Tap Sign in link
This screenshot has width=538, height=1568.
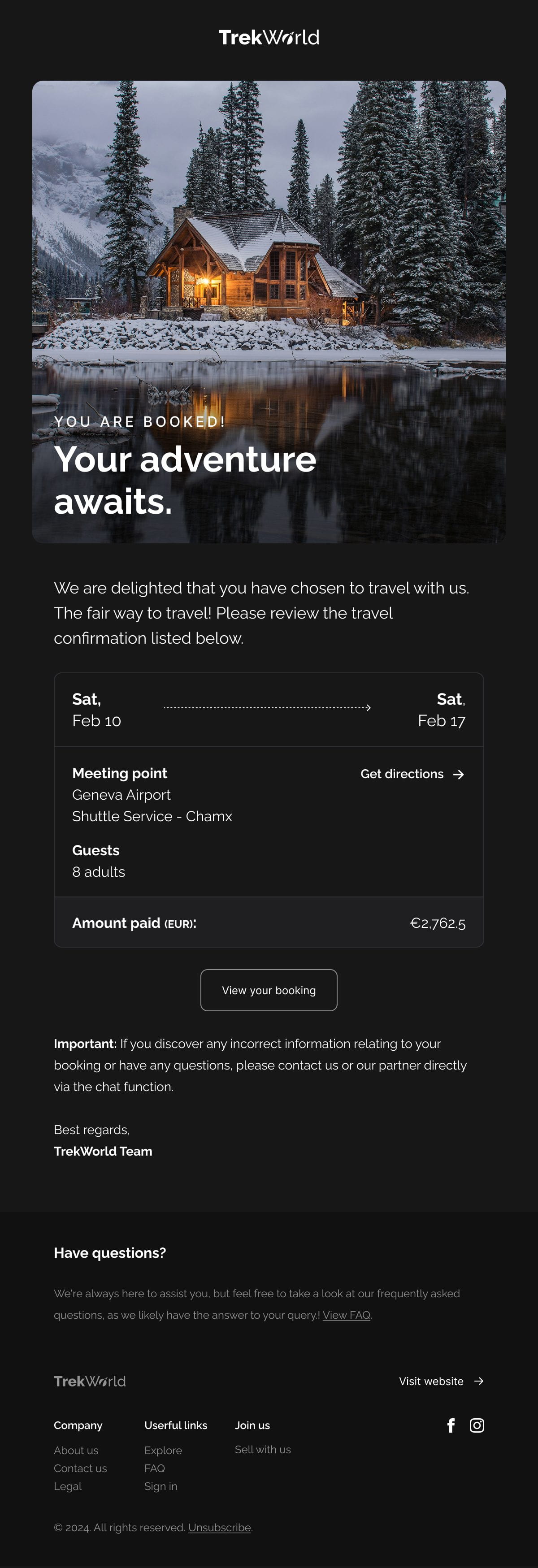161,1486
